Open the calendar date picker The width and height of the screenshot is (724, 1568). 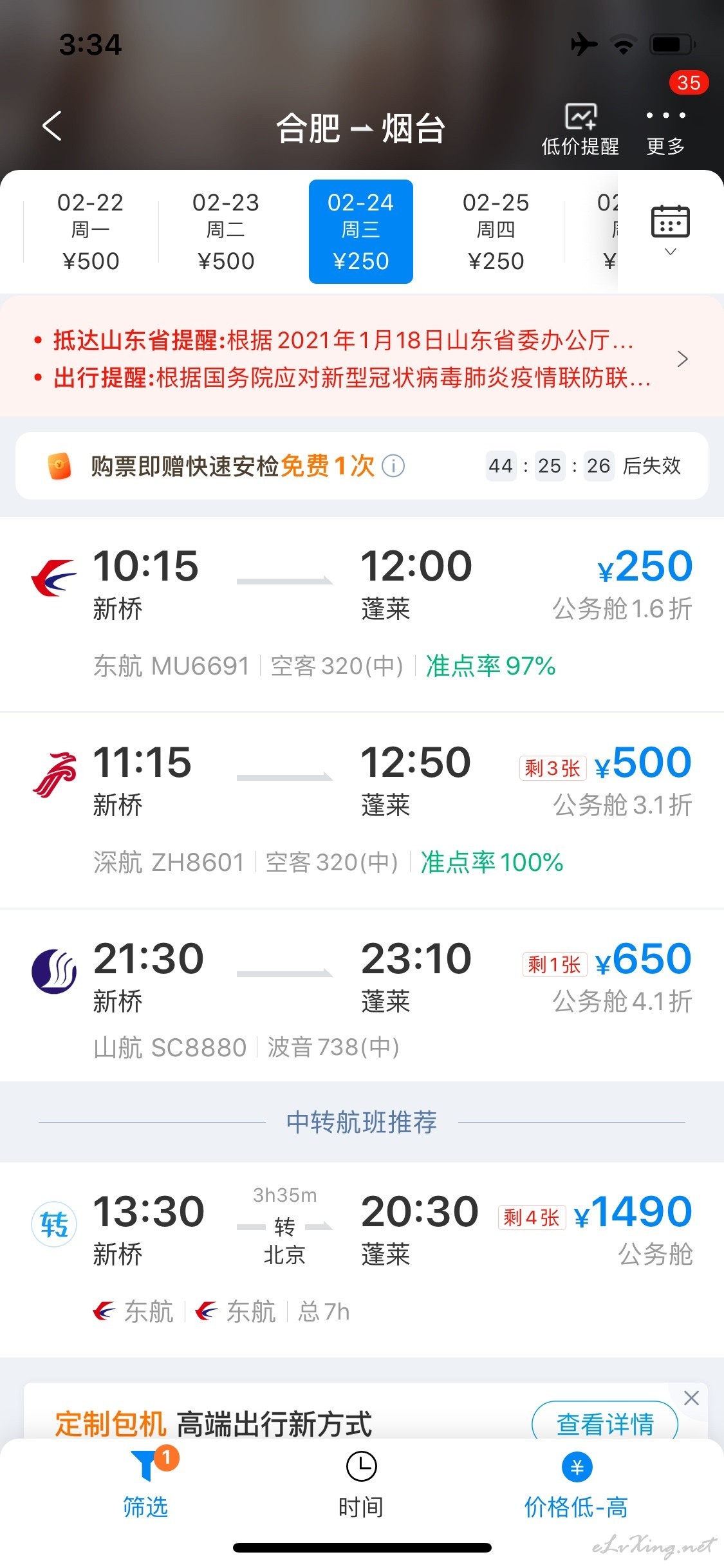point(671,230)
